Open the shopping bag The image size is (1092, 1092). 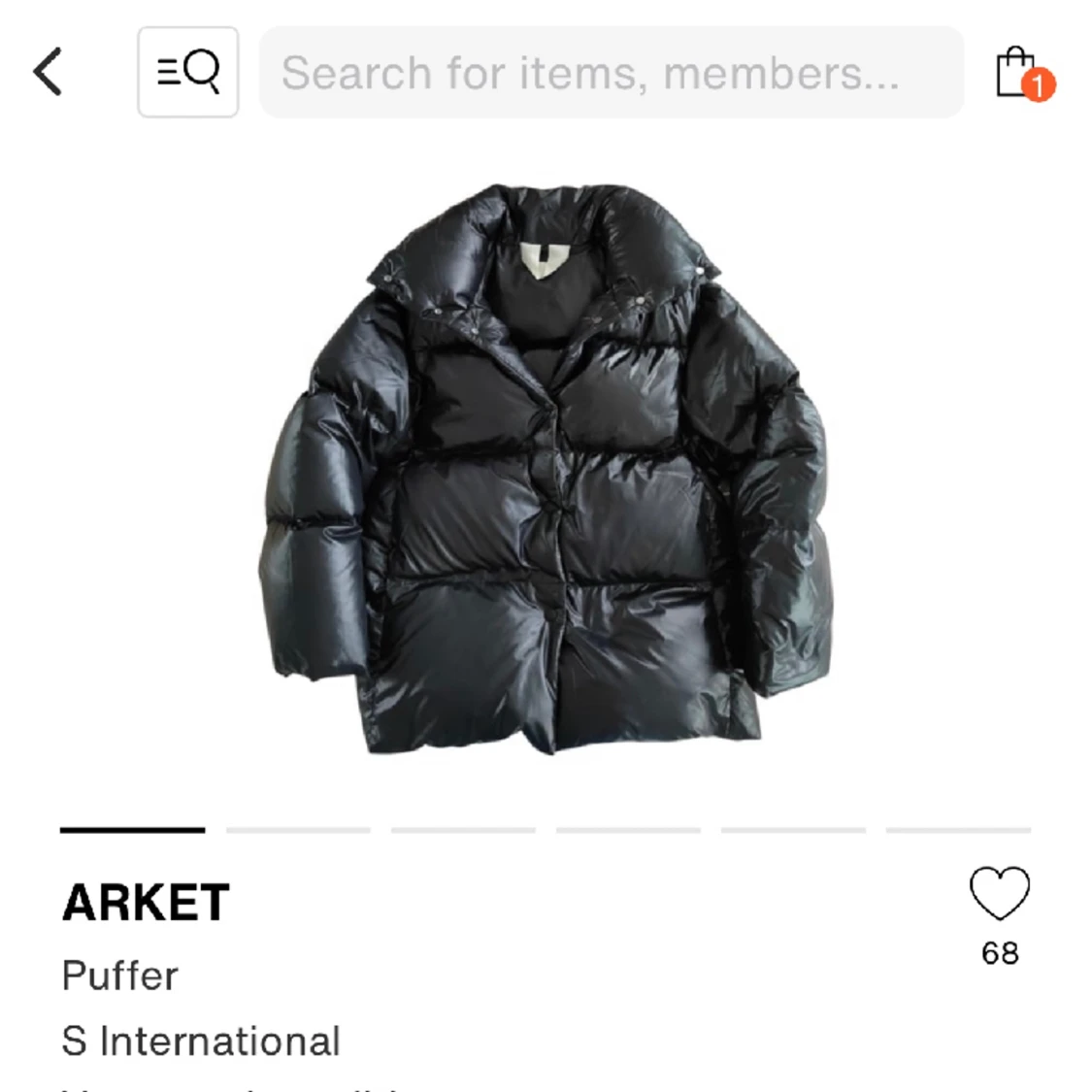tap(1019, 72)
